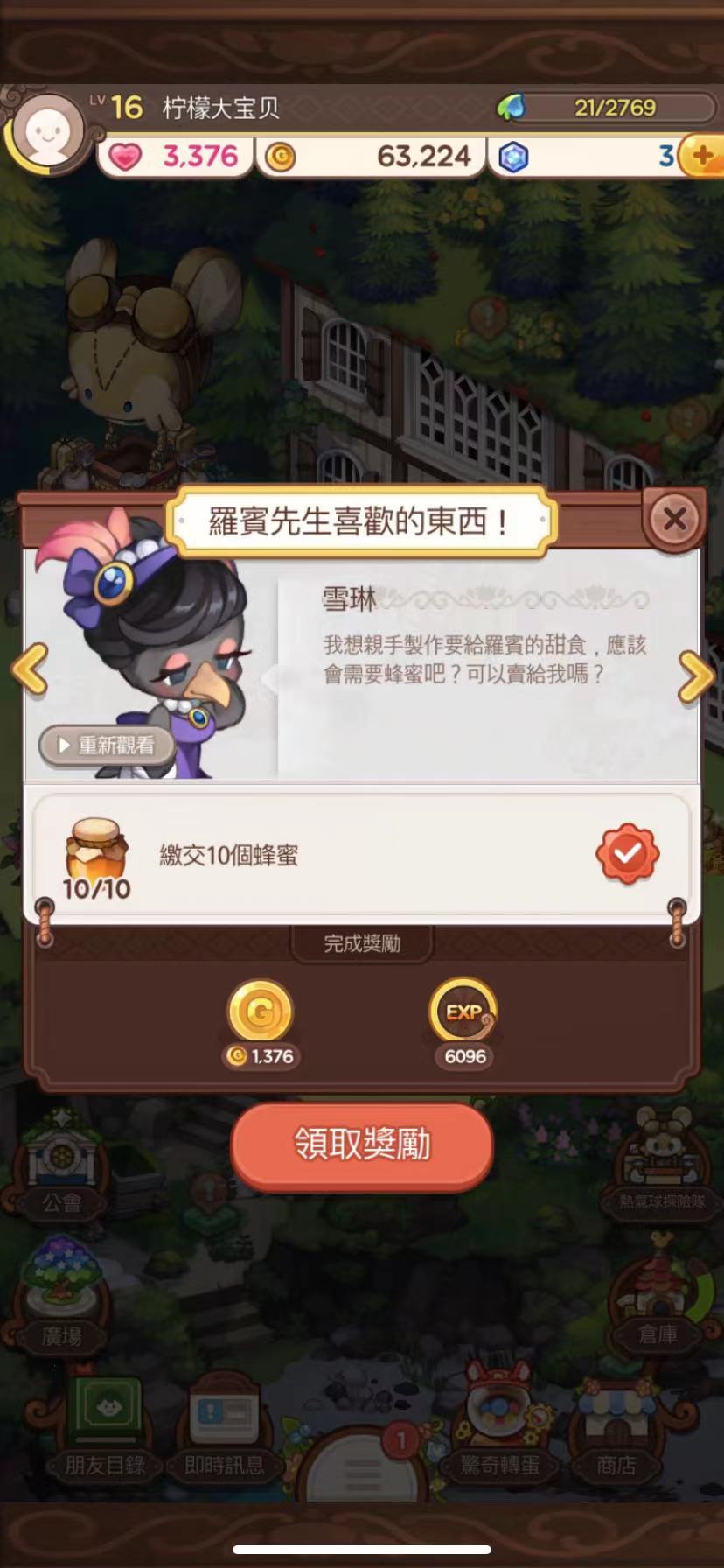This screenshot has height=1568, width=724.
Task: Replay the story with 重新觀看
Action: coord(107,745)
